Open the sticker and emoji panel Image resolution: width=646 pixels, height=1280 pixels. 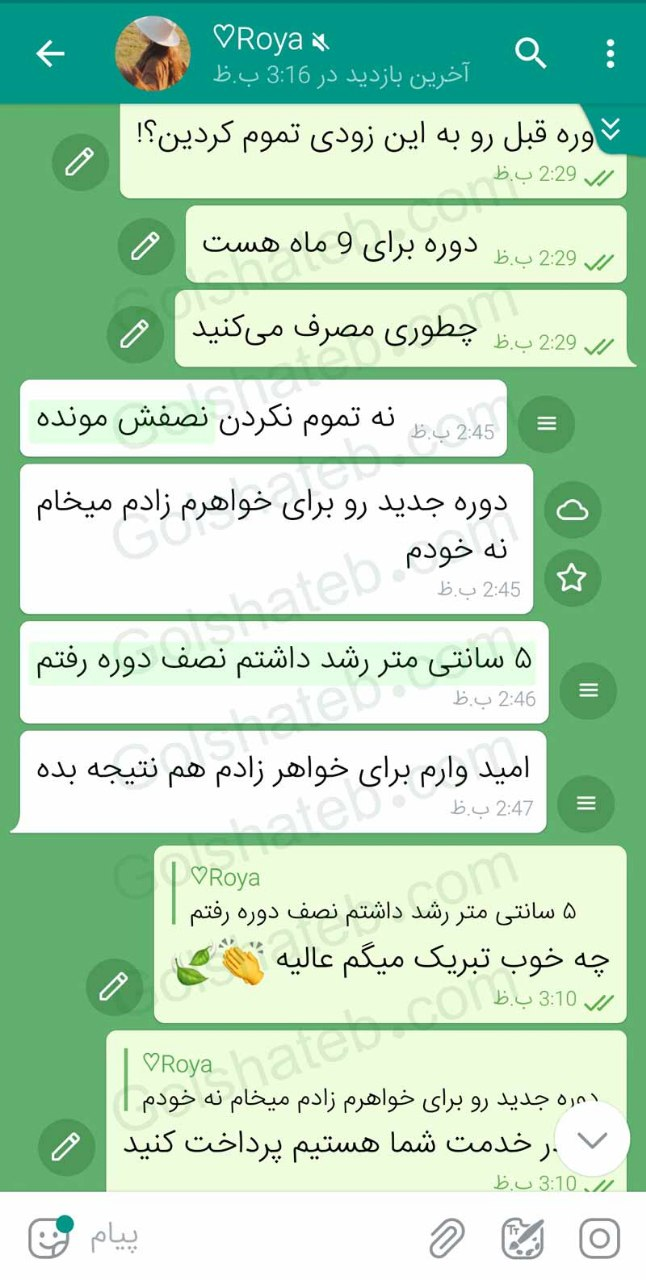[49, 1239]
